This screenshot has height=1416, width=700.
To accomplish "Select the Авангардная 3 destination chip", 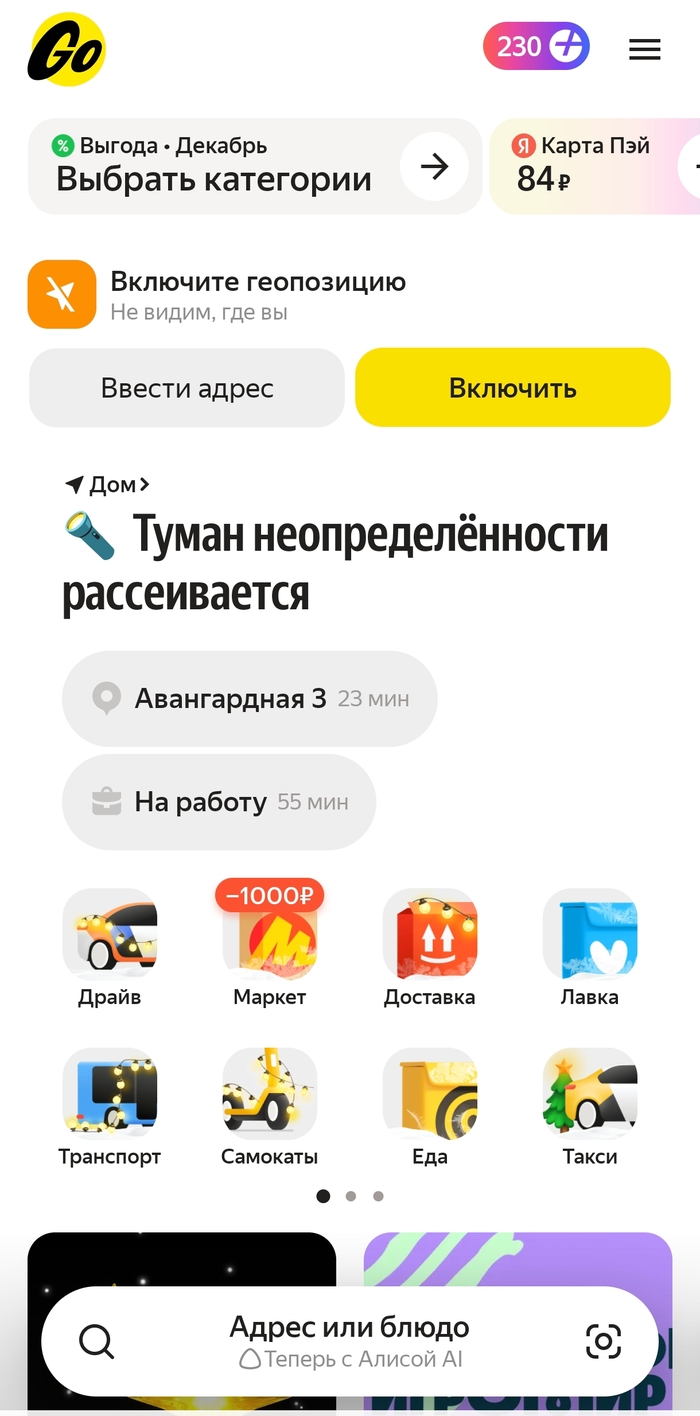I will coord(249,698).
